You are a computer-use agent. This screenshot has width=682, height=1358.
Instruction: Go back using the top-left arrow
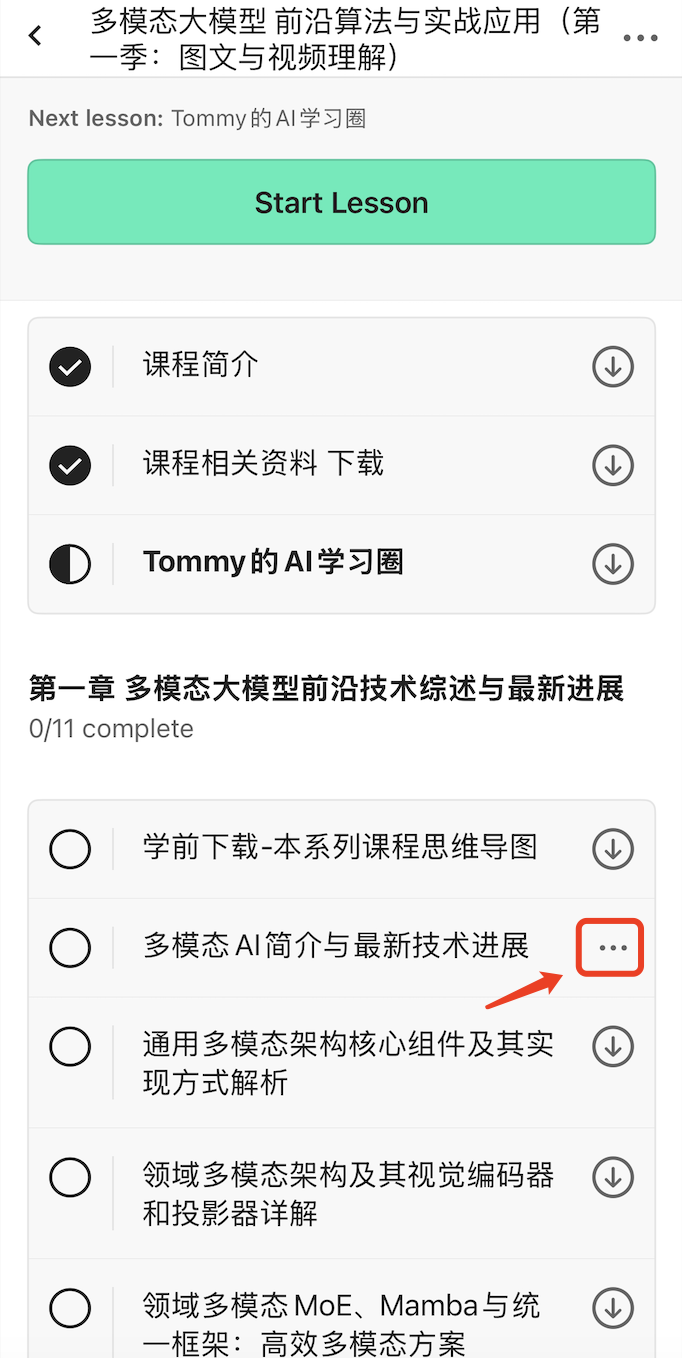tap(36, 37)
